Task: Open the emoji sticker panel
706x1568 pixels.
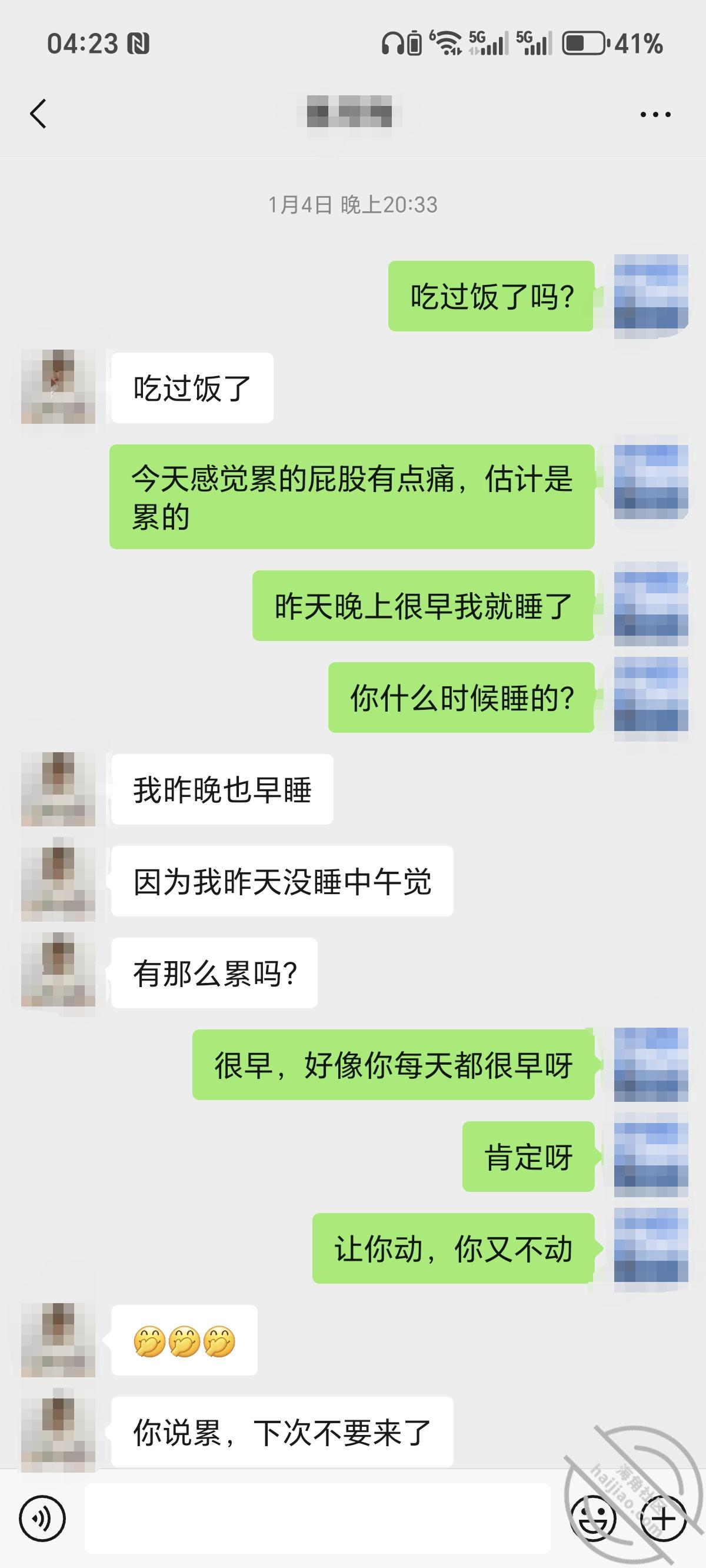Action: [x=593, y=1519]
